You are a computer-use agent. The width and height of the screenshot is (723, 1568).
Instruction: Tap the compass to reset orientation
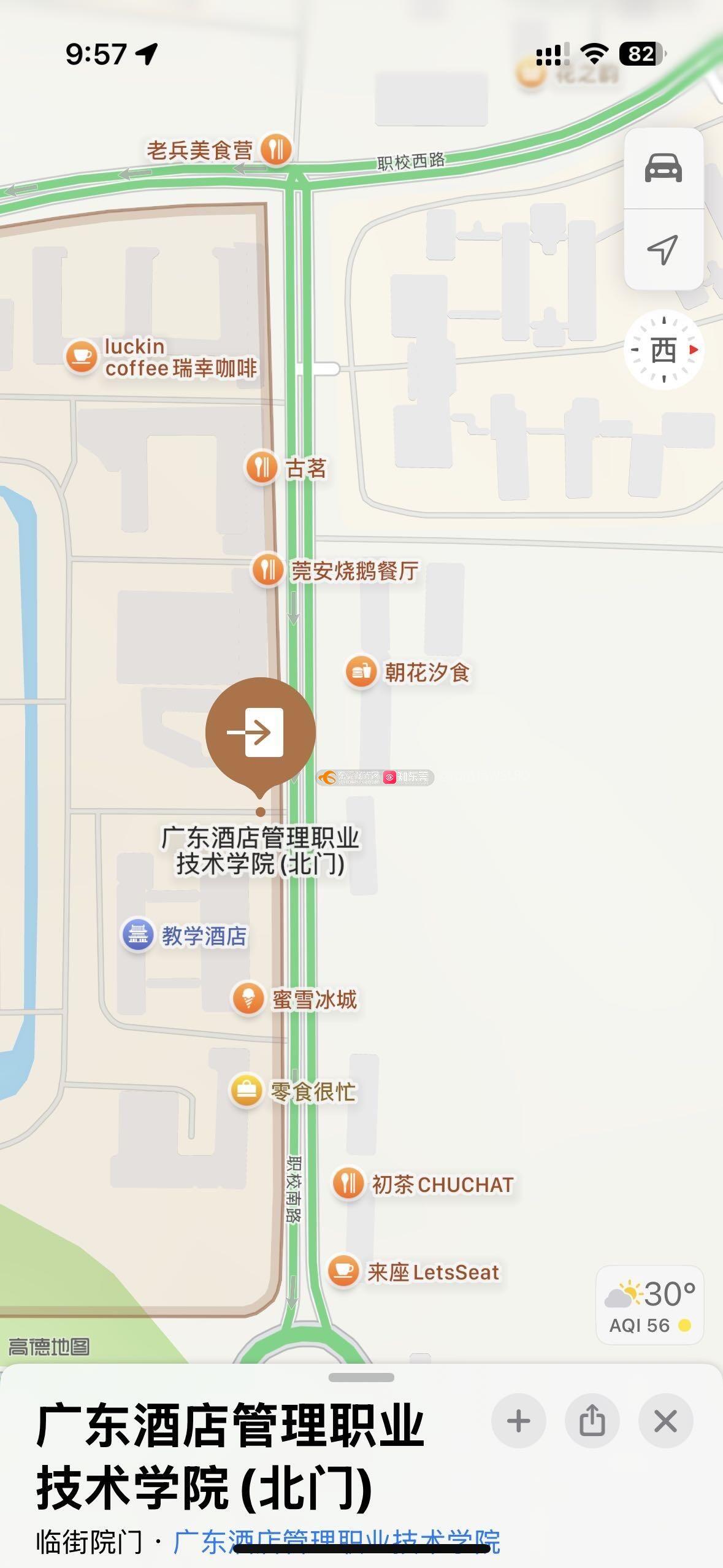[x=664, y=350]
